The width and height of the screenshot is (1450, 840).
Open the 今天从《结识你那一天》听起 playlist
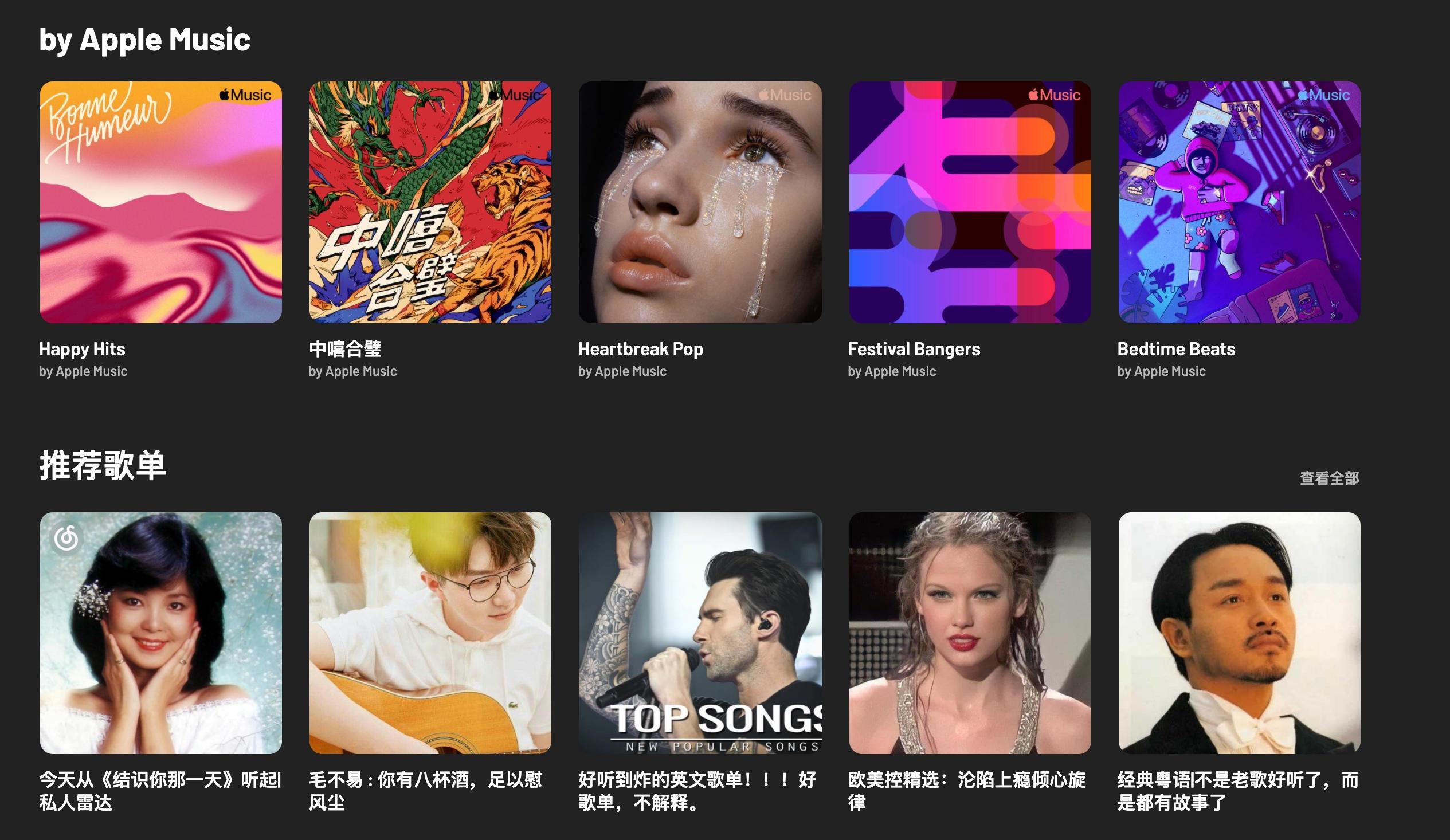[x=160, y=633]
